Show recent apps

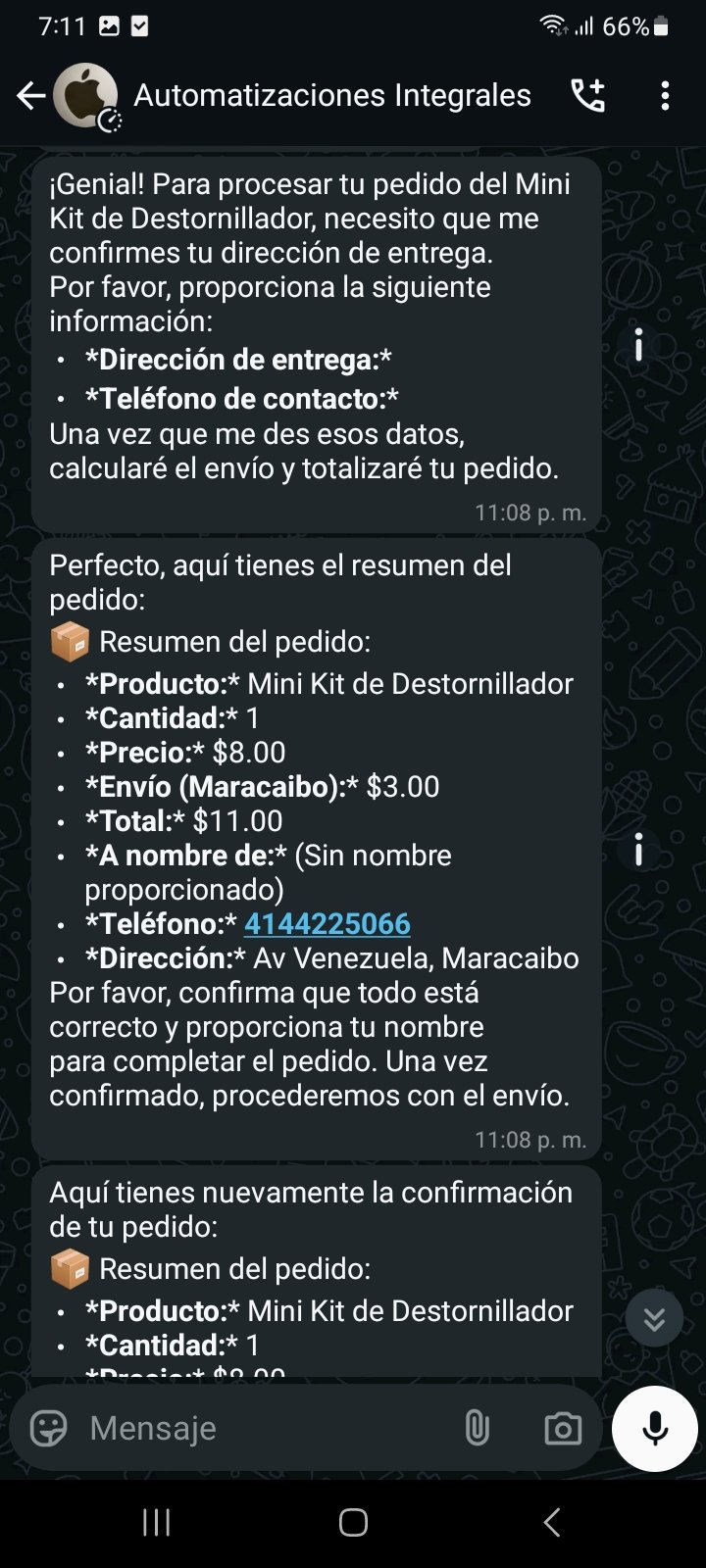tap(157, 1522)
